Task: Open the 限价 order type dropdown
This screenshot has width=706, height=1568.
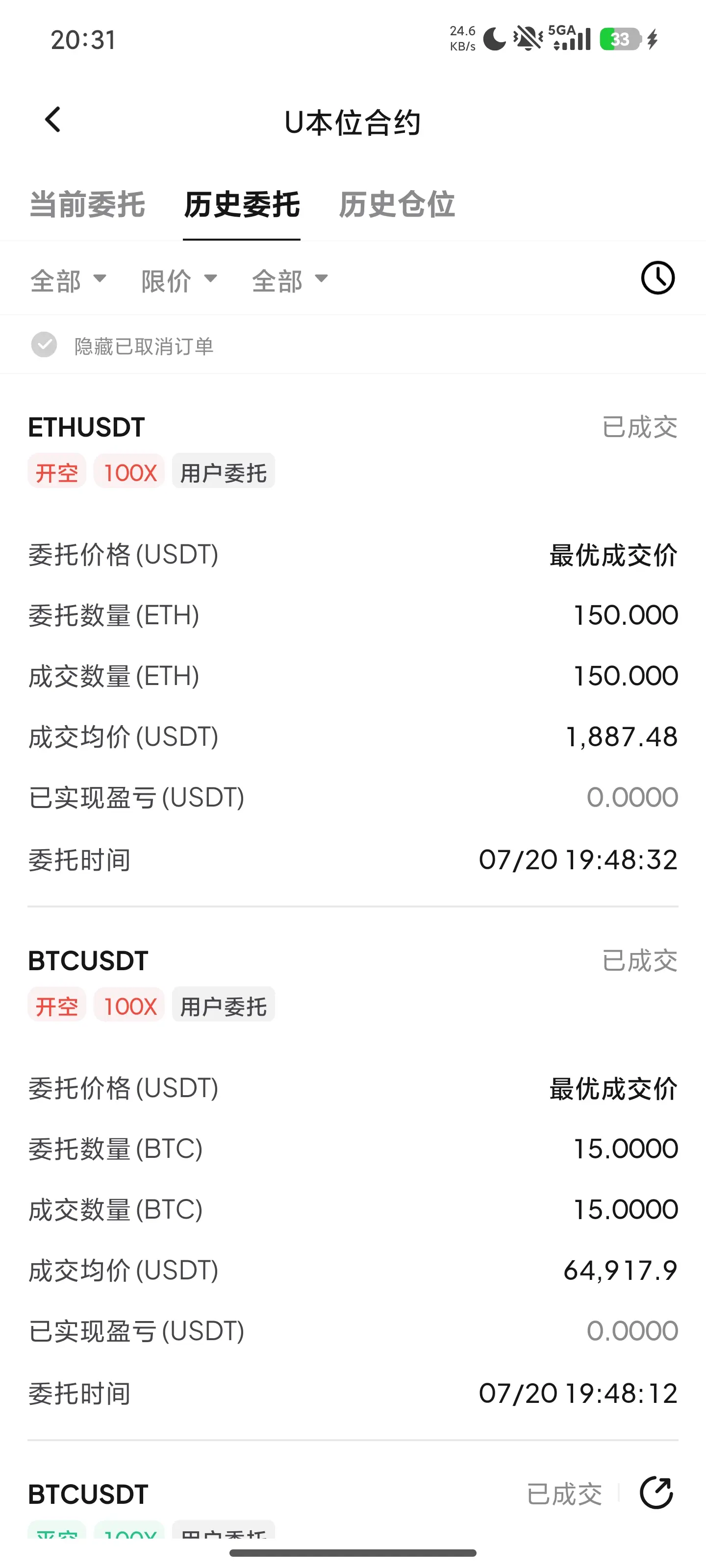Action: (179, 280)
